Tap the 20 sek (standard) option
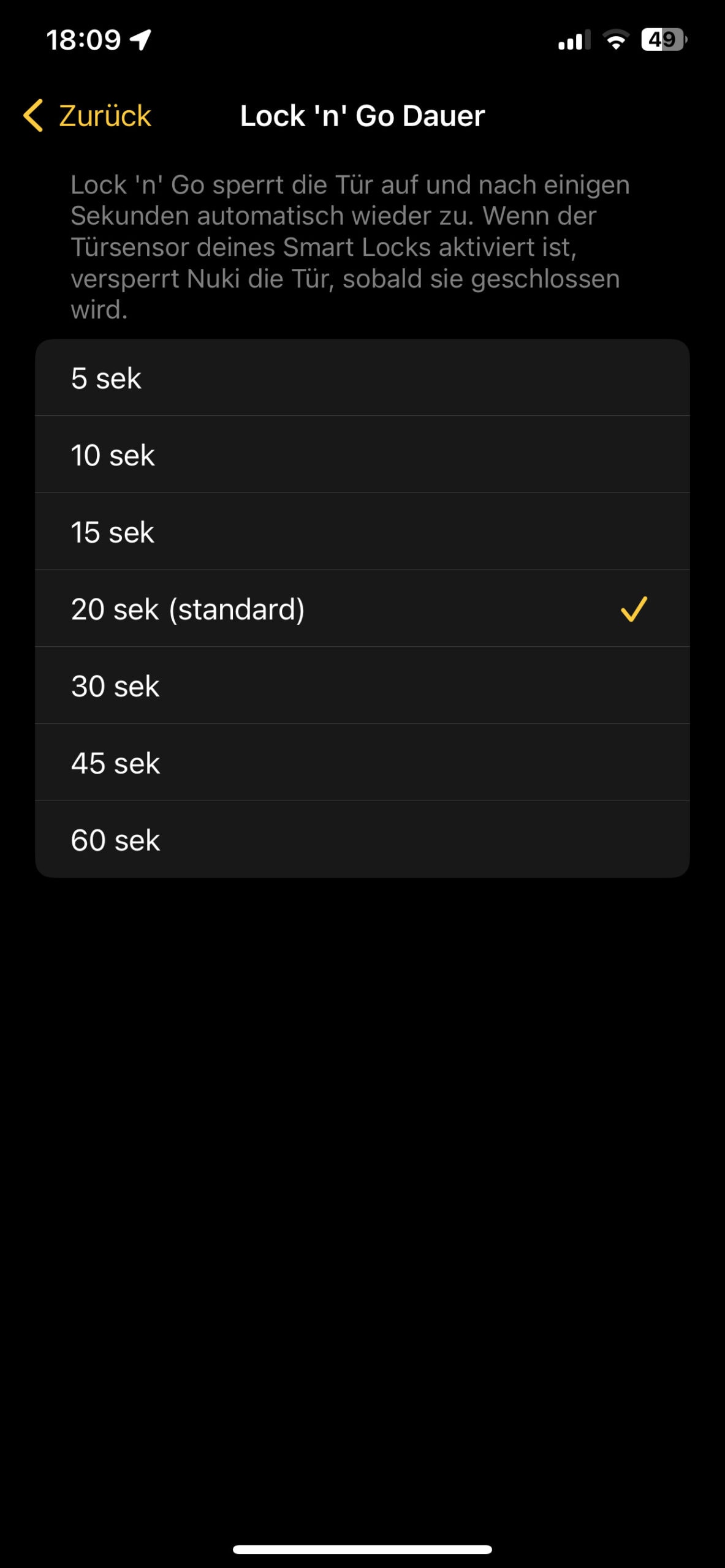Screen dimensions: 725x1568 click(x=362, y=609)
